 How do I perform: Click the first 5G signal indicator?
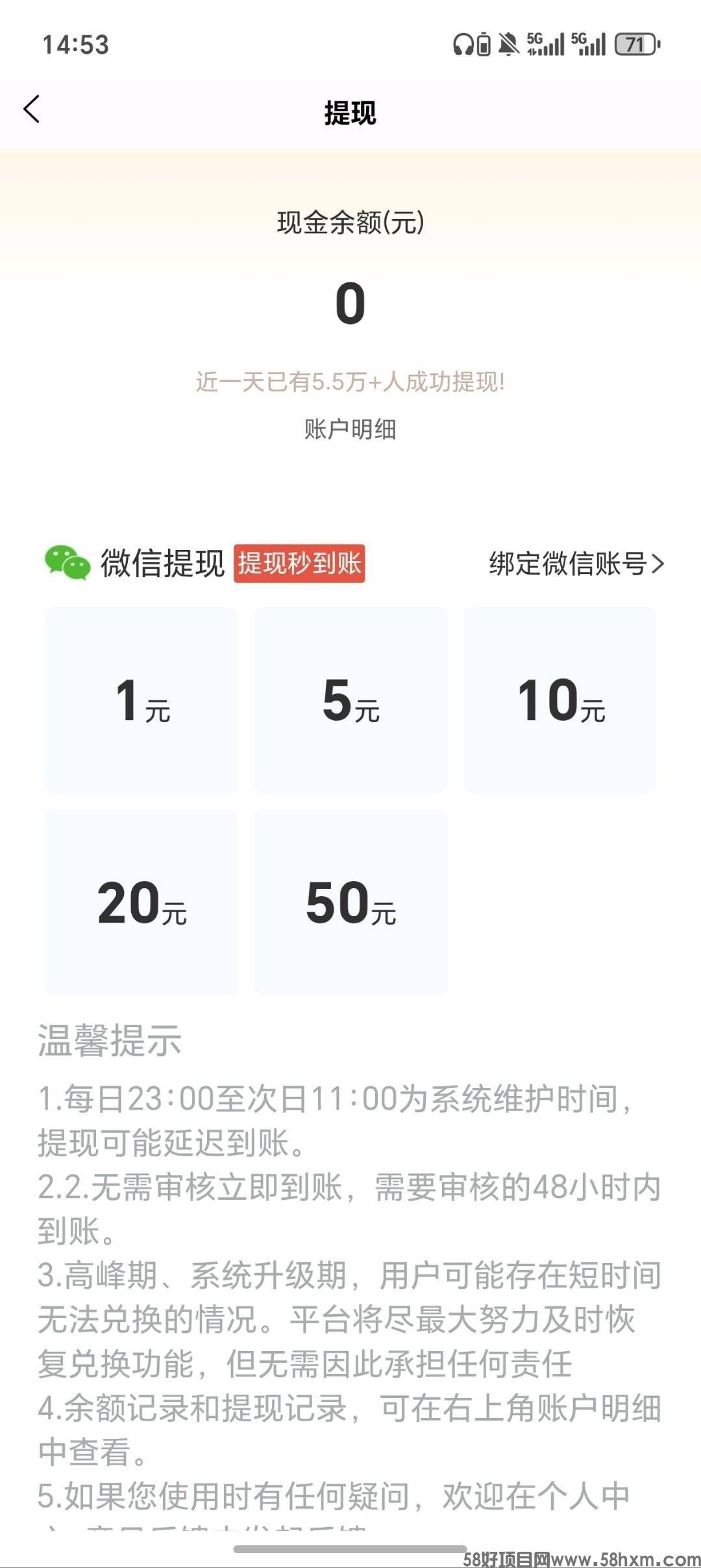point(545,42)
